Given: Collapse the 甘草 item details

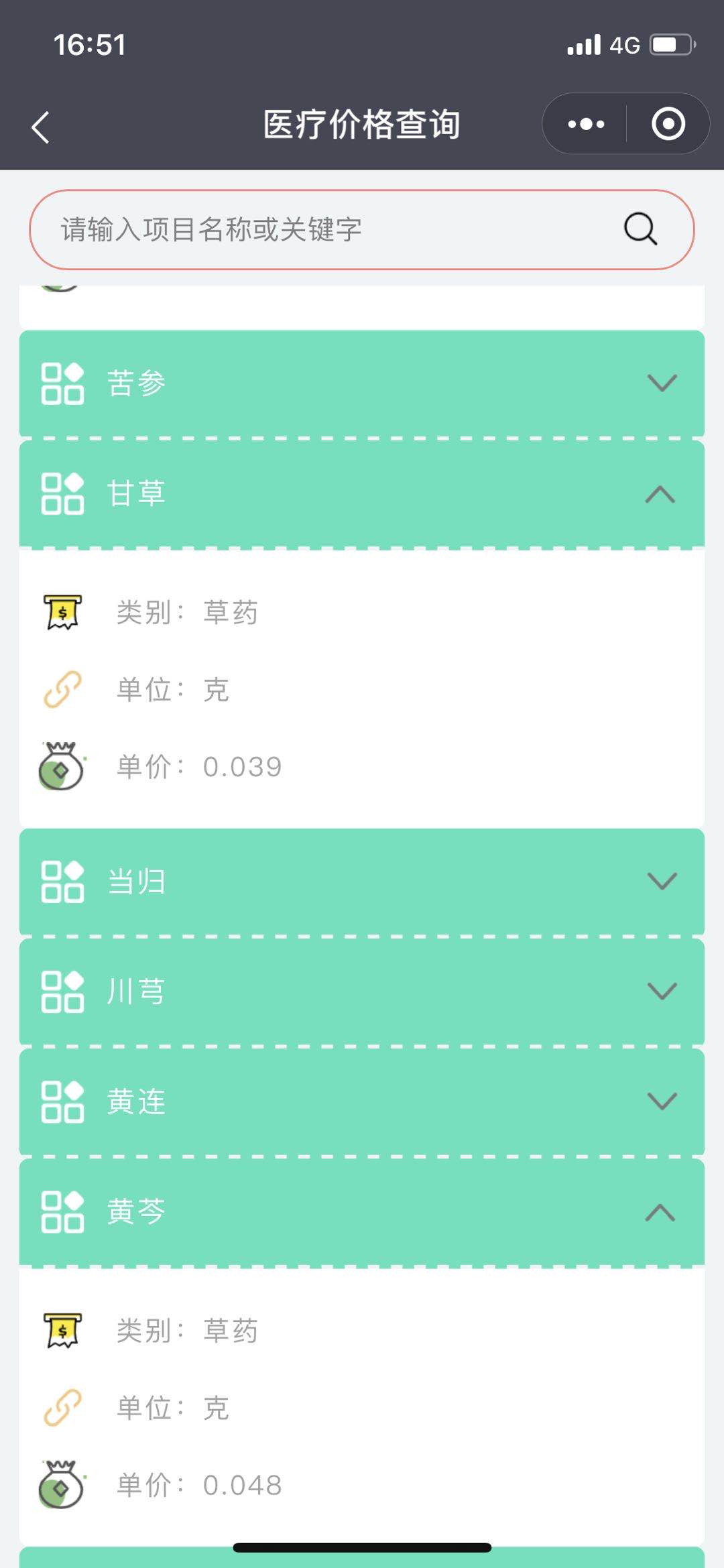Looking at the screenshot, I should 362,494.
